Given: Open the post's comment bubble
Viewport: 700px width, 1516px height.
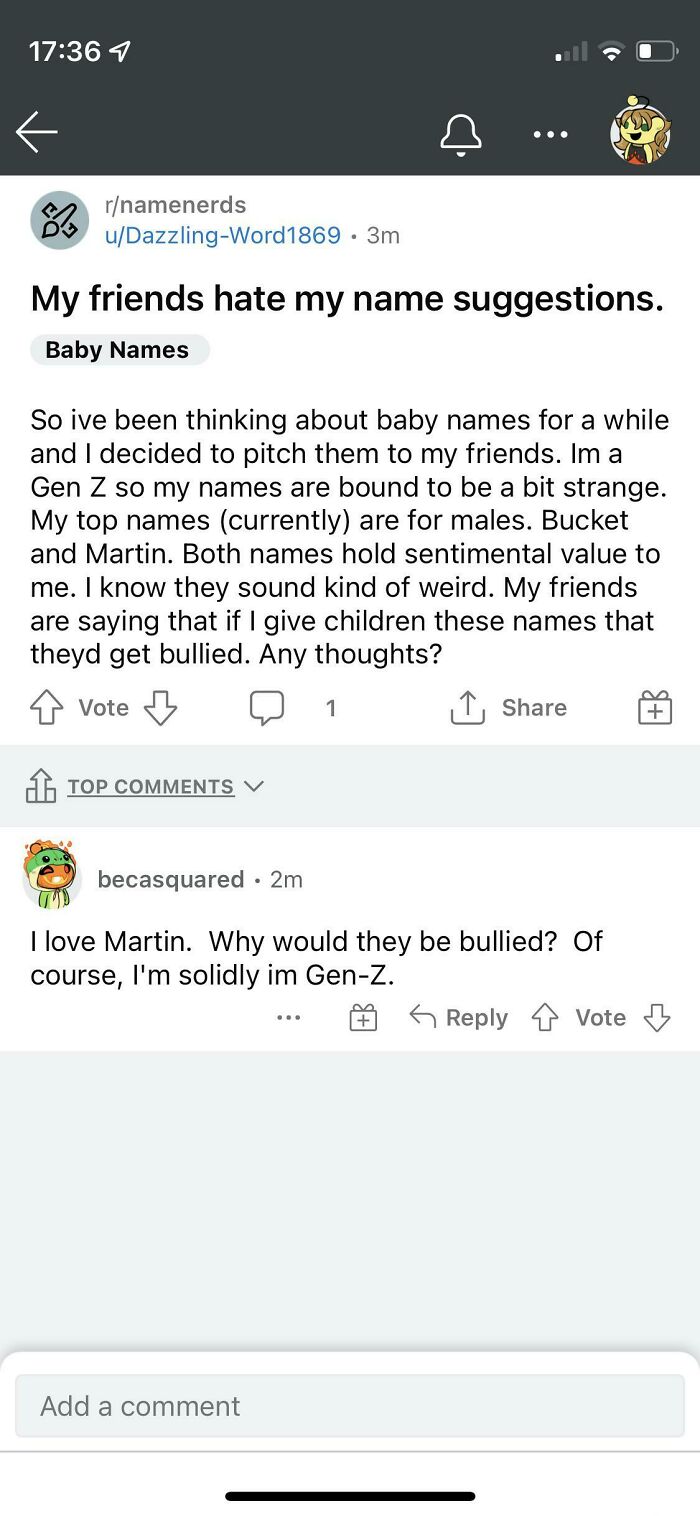Looking at the screenshot, I should (267, 708).
